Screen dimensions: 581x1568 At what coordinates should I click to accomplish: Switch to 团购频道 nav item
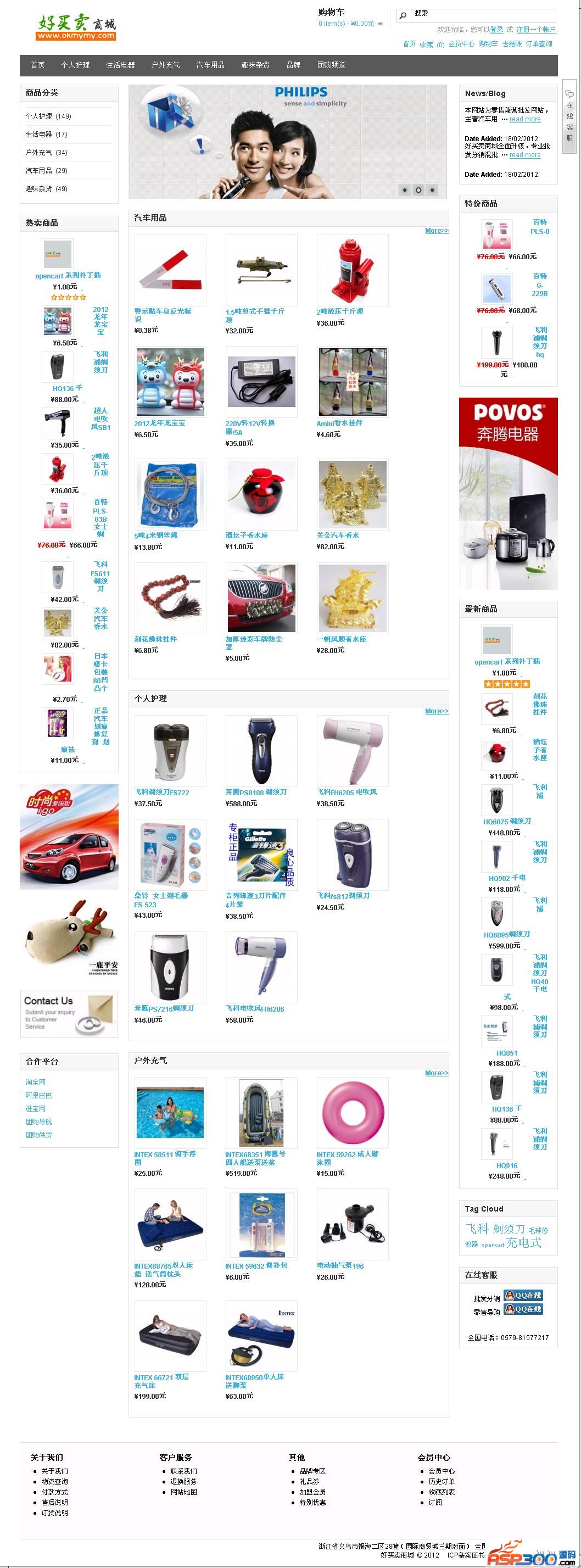pyautogui.click(x=331, y=65)
